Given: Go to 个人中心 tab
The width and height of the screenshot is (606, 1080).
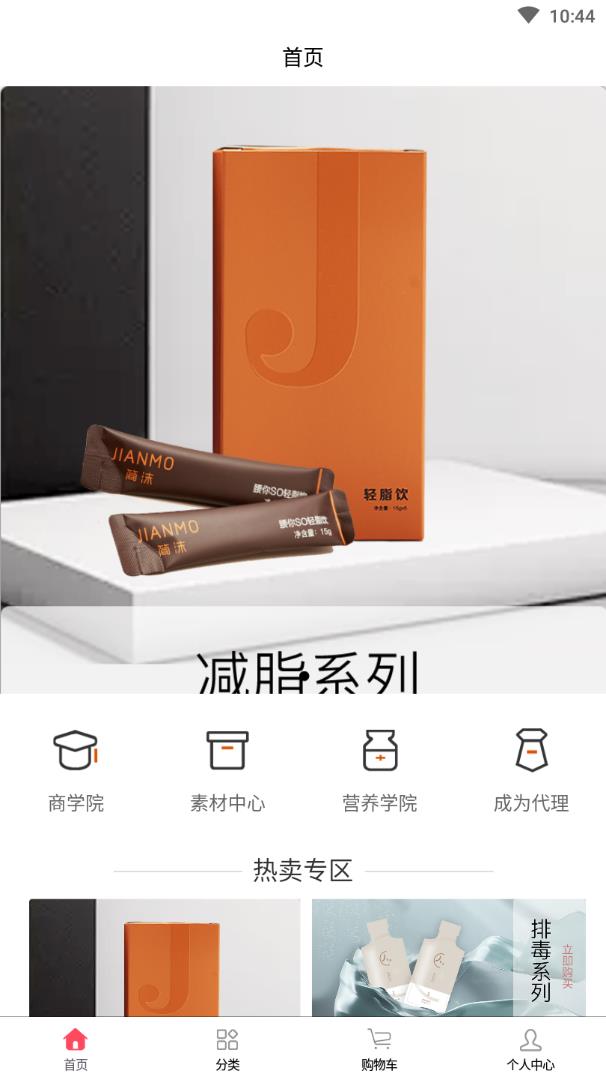Looking at the screenshot, I should coord(530,1049).
